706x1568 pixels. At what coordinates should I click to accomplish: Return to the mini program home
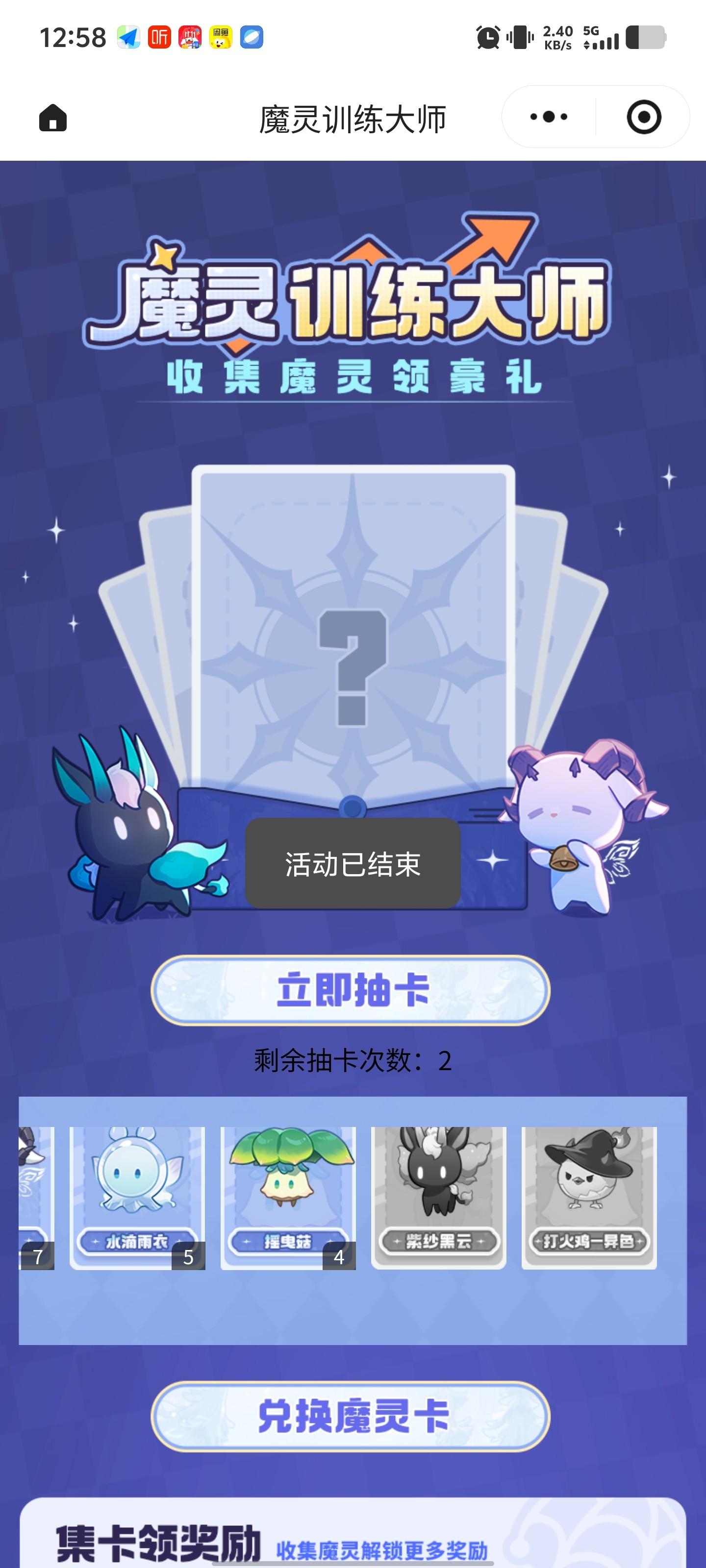[x=53, y=118]
